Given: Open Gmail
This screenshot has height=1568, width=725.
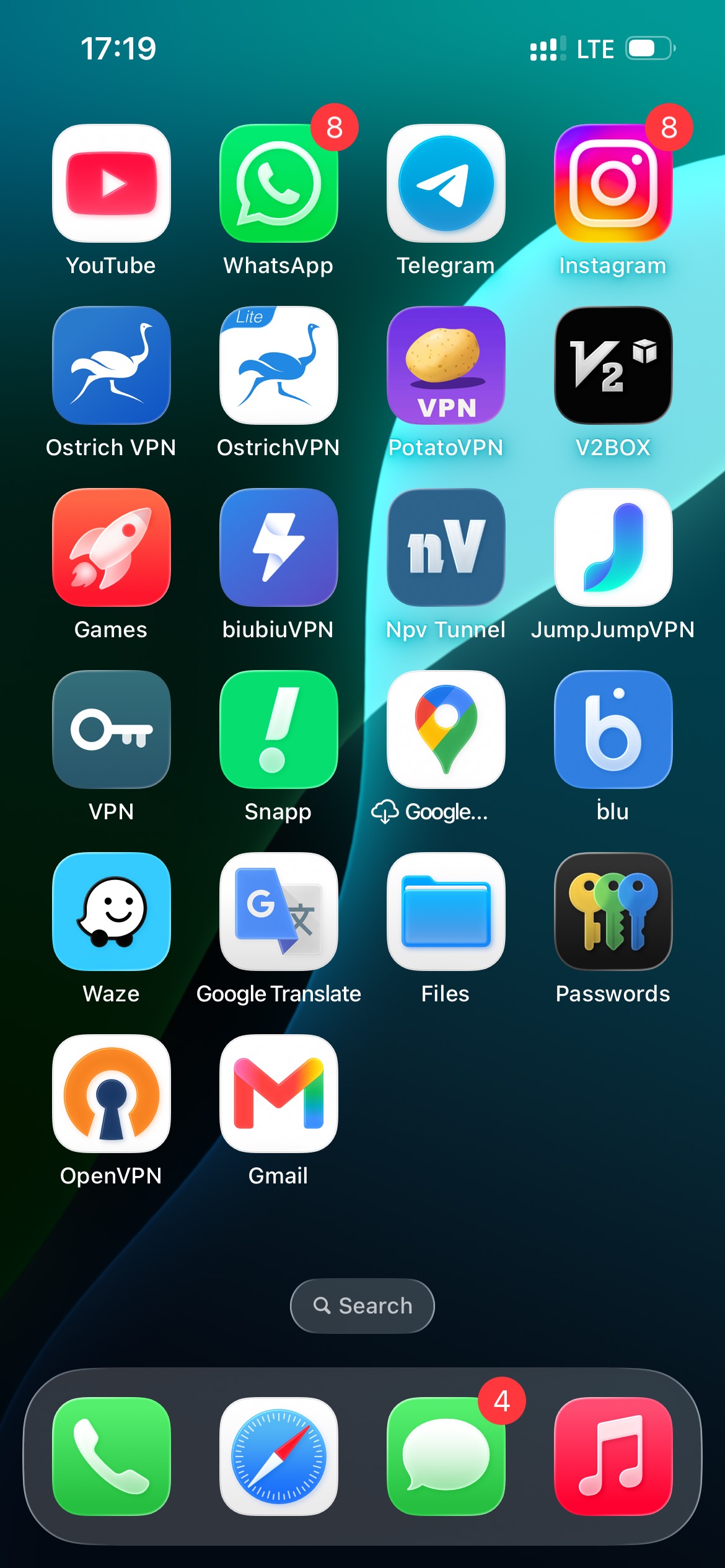Looking at the screenshot, I should (x=279, y=1094).
